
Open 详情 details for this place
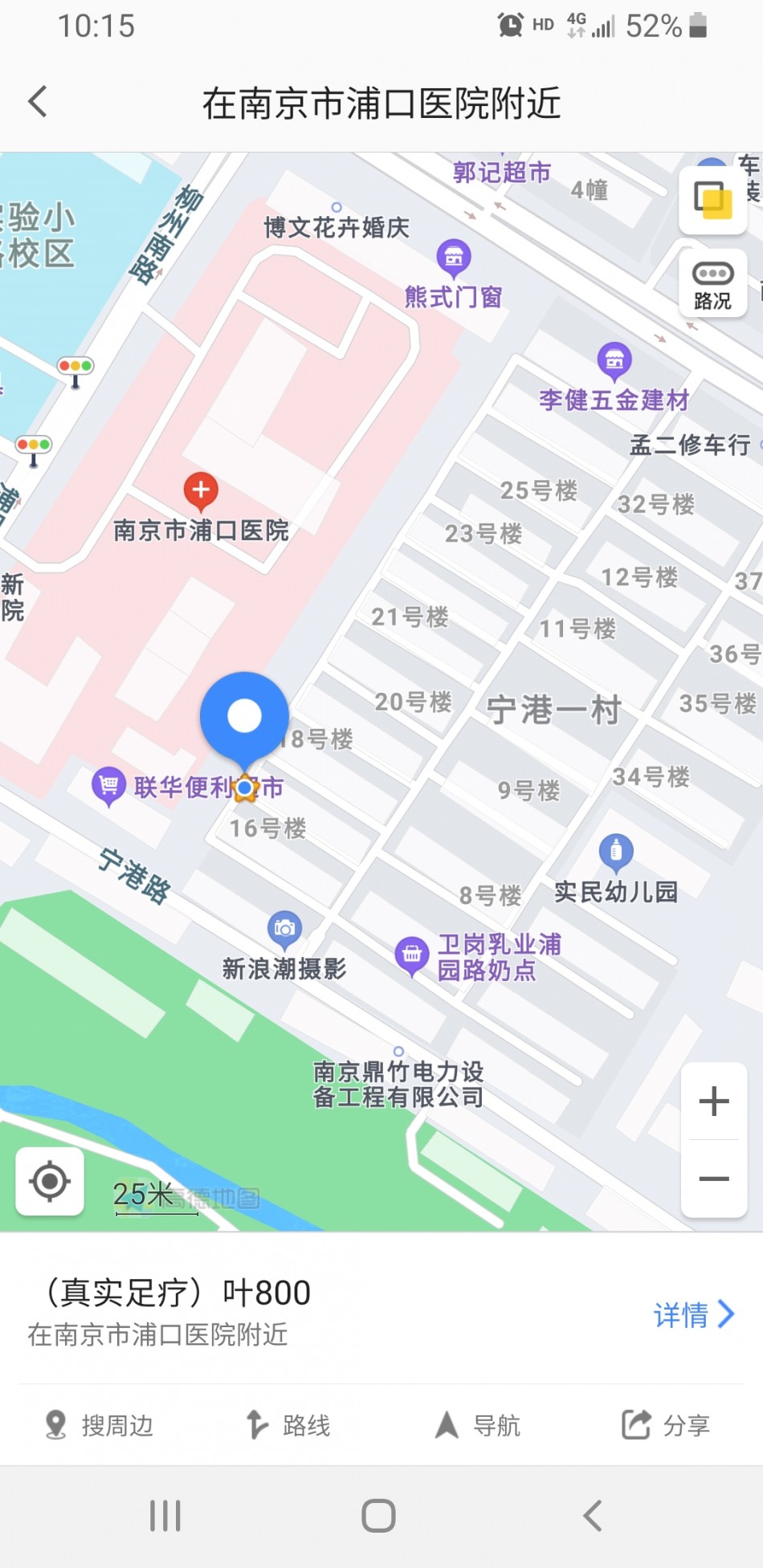694,1314
